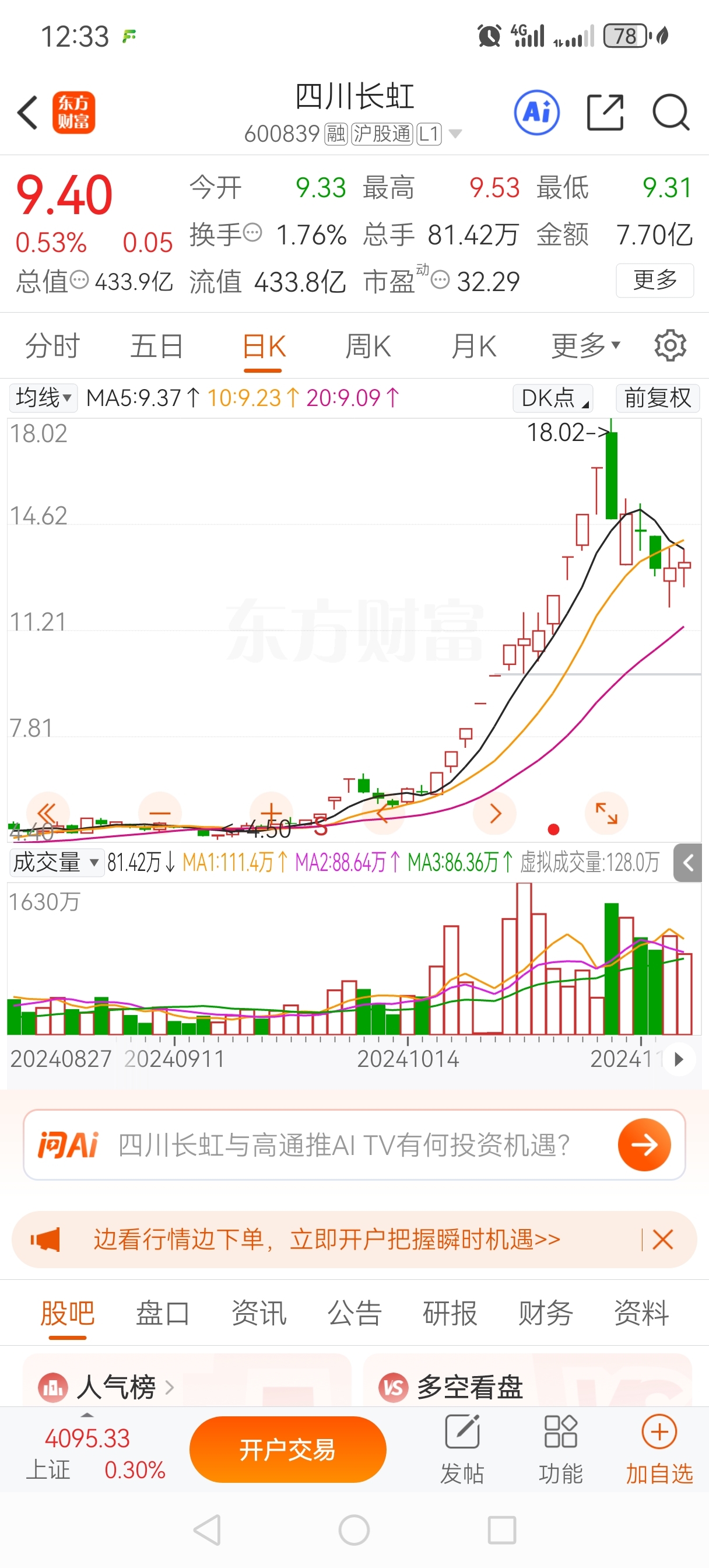Switch to the 资讯 tab
The image size is (709, 1568).
(259, 1313)
